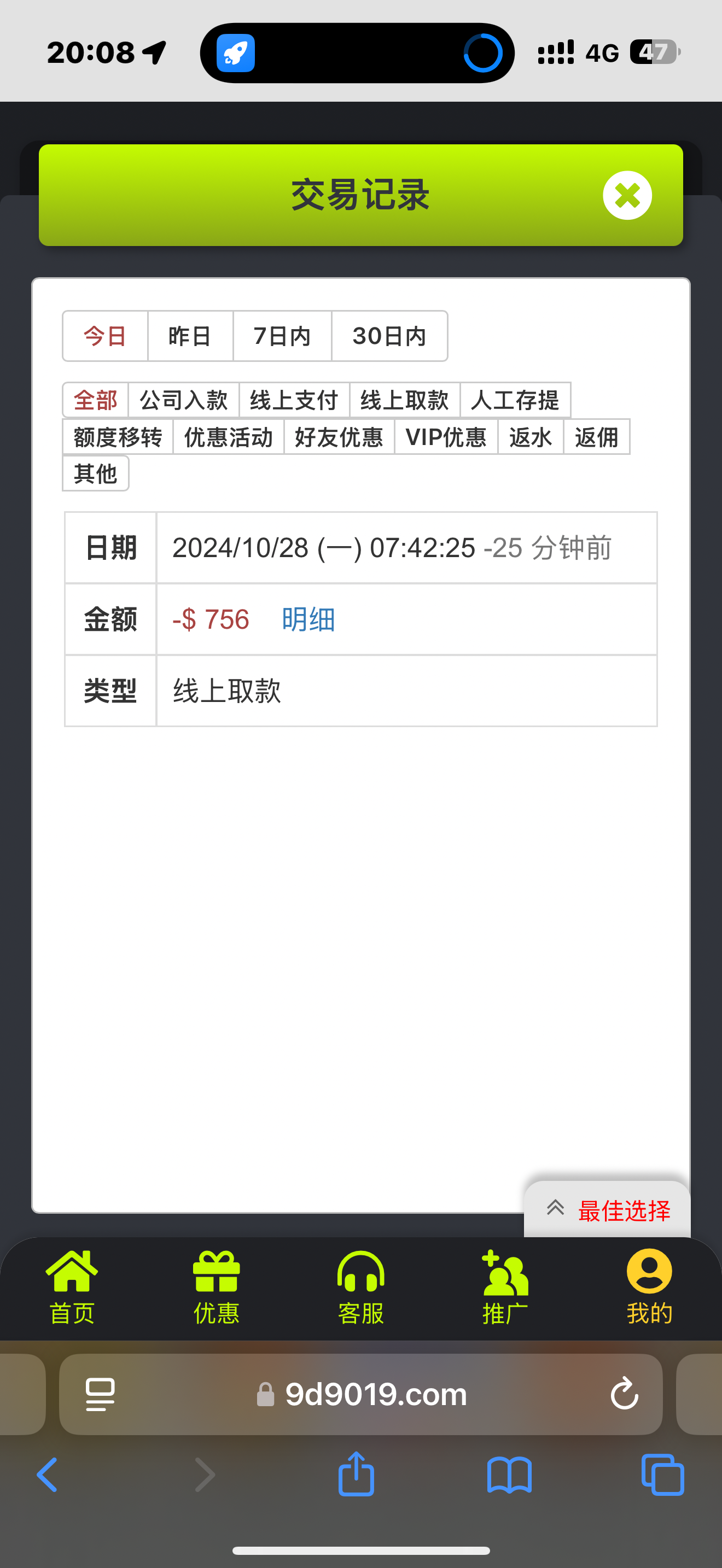722x1568 pixels.
Task: Close the 交易记录 dialog
Action: (x=627, y=195)
